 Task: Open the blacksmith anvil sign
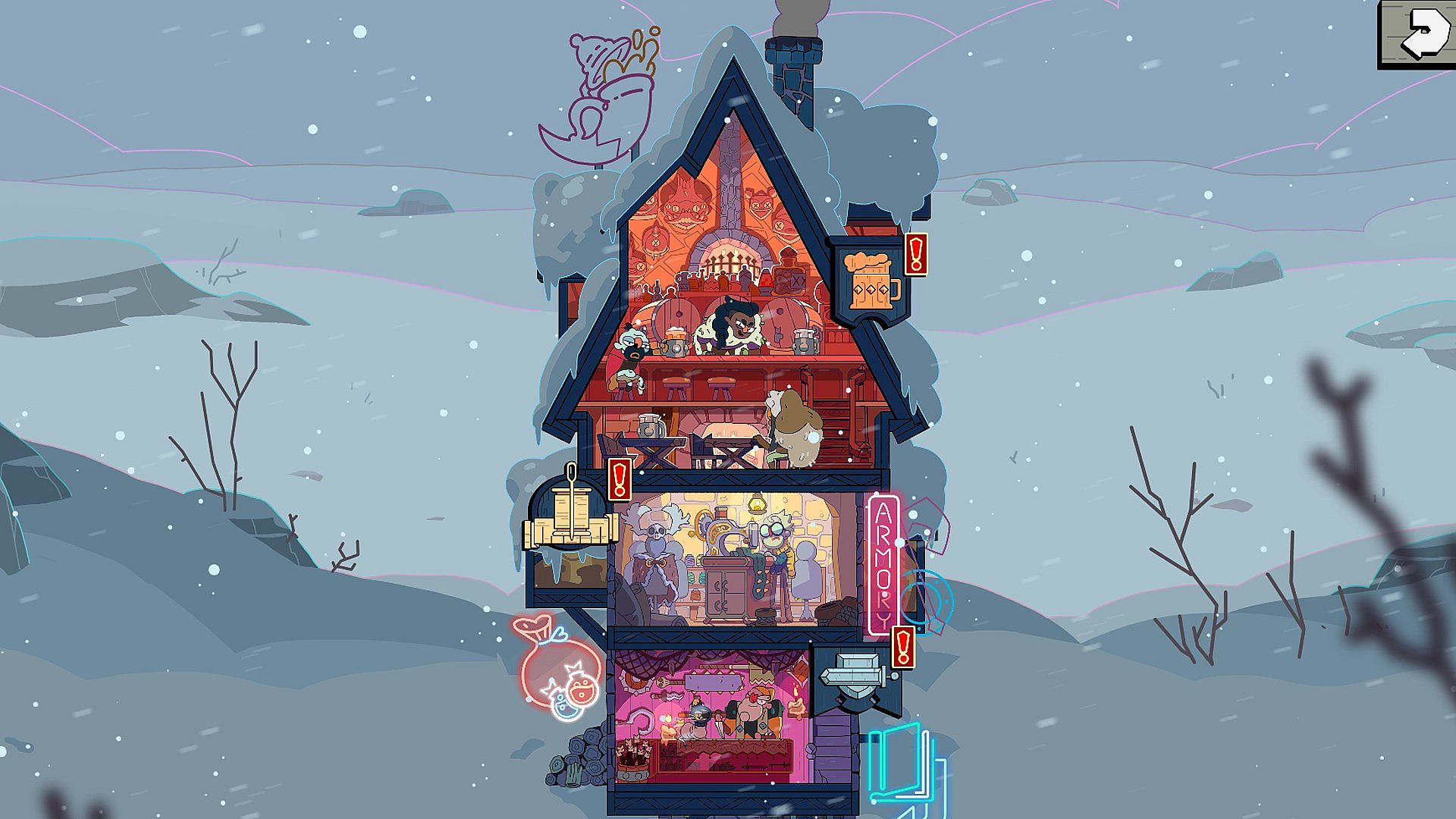coord(855,677)
